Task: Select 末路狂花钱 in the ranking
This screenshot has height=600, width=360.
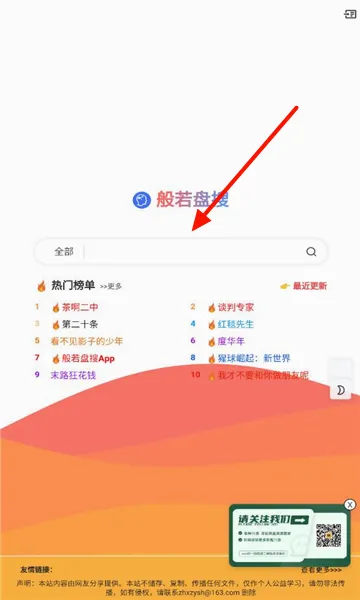Action: tap(73, 375)
